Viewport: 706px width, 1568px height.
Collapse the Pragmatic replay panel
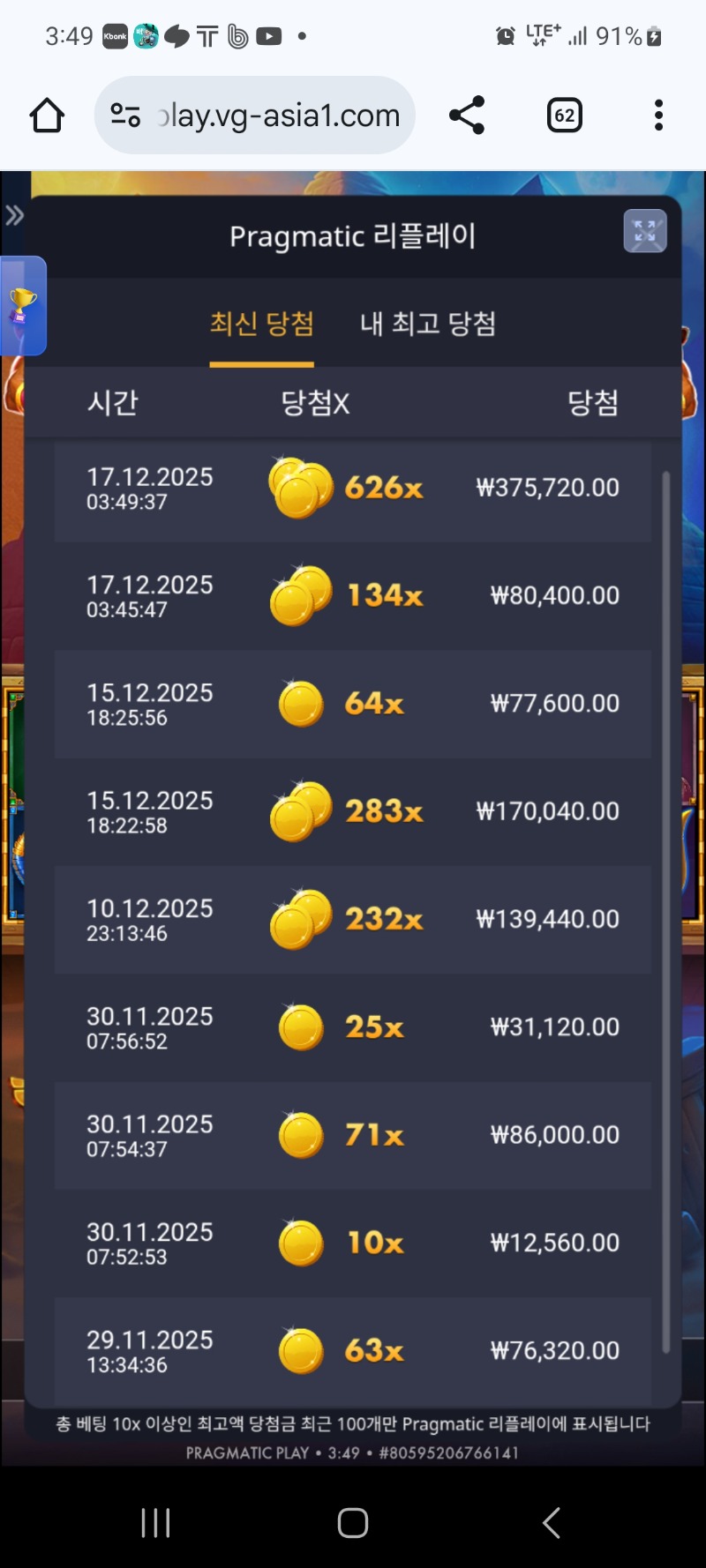(x=645, y=232)
